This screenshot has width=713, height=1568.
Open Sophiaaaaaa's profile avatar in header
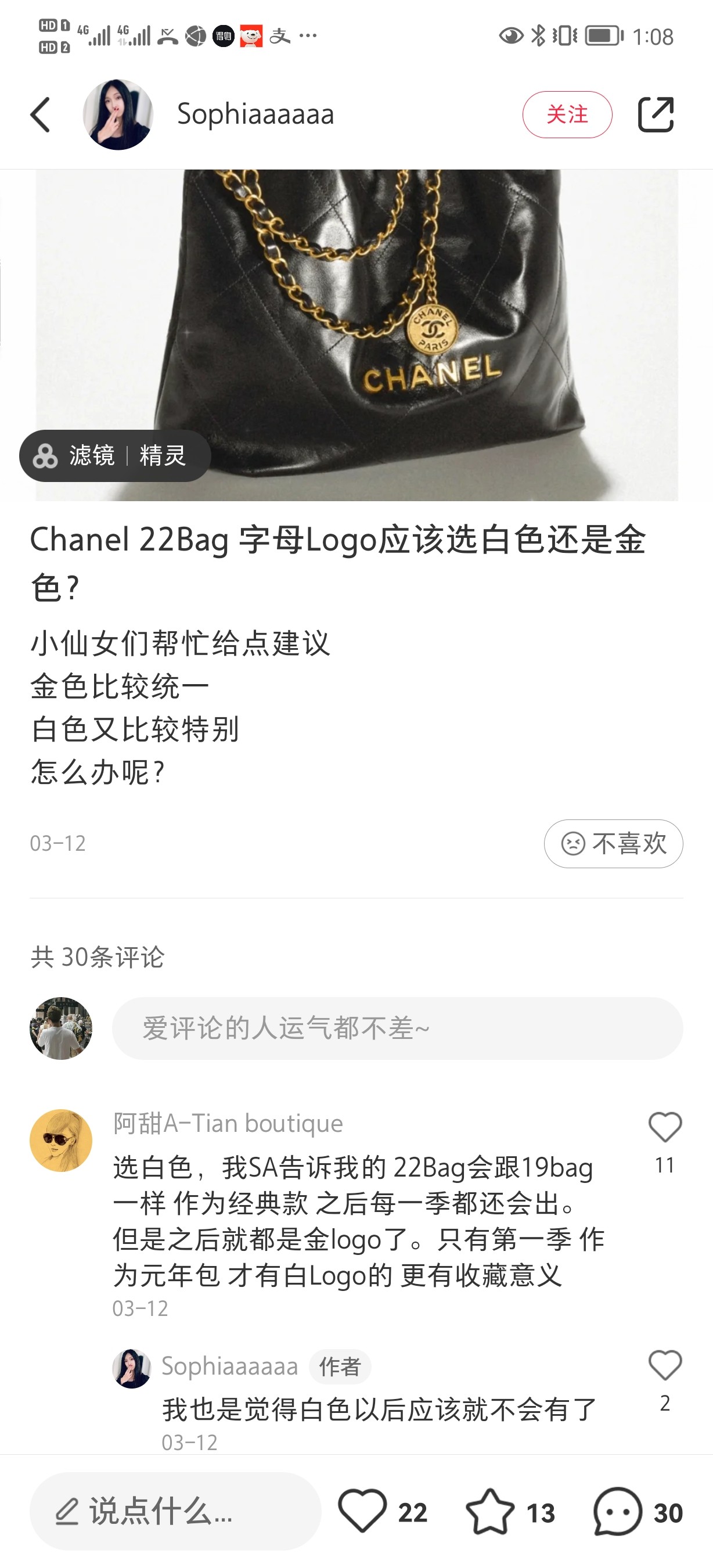[118, 114]
